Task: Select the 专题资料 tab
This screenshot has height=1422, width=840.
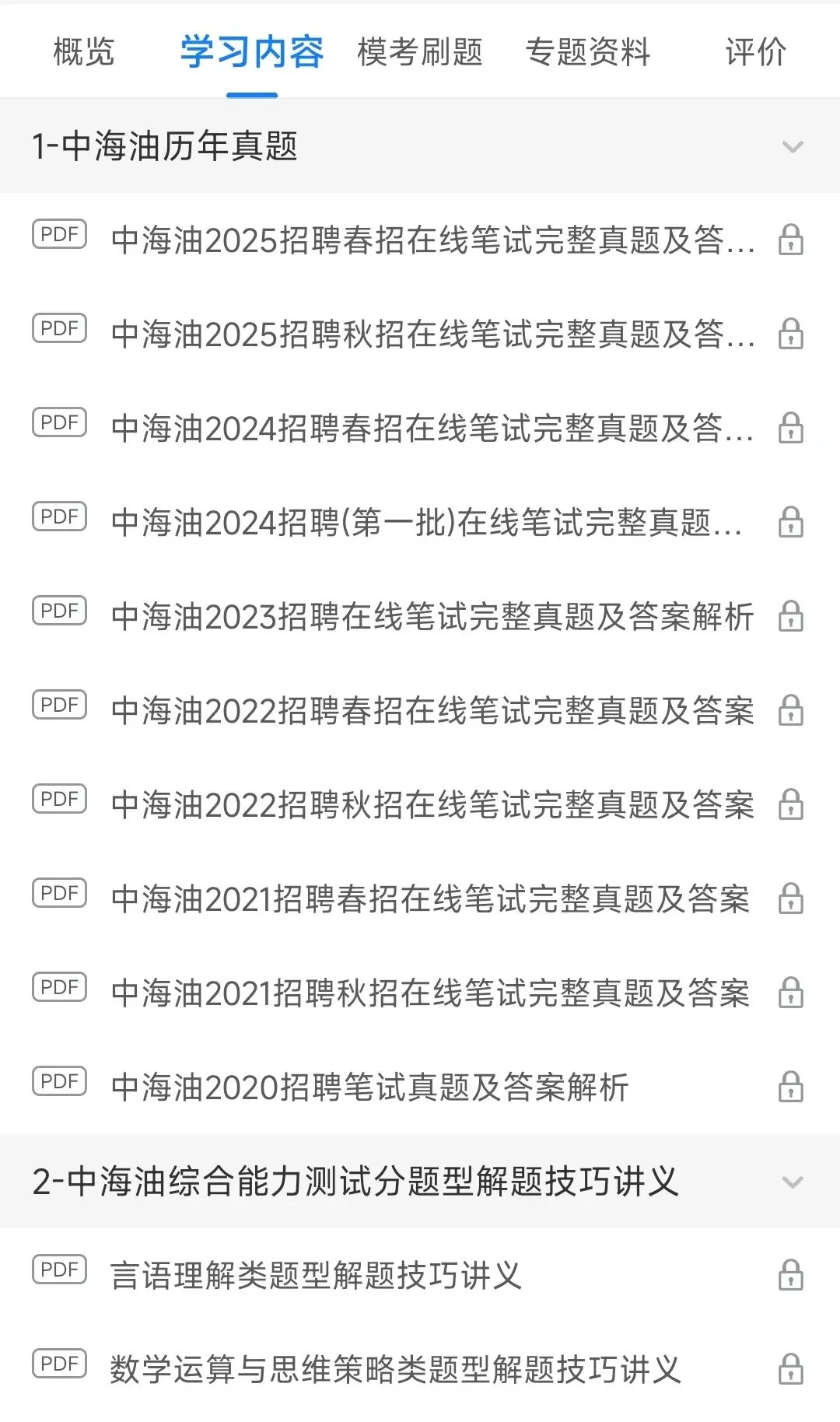Action: tap(588, 52)
